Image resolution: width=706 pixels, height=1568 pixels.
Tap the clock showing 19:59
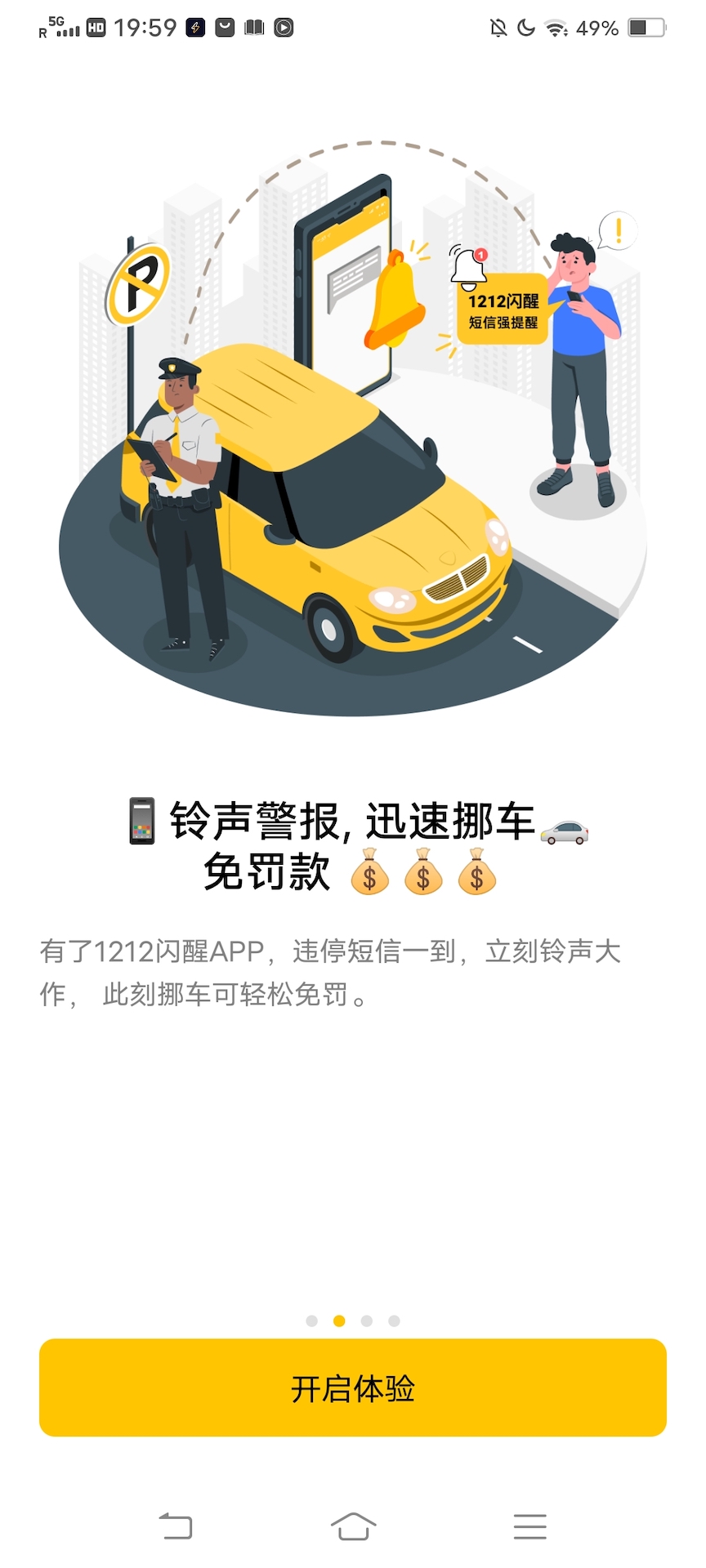[145, 27]
